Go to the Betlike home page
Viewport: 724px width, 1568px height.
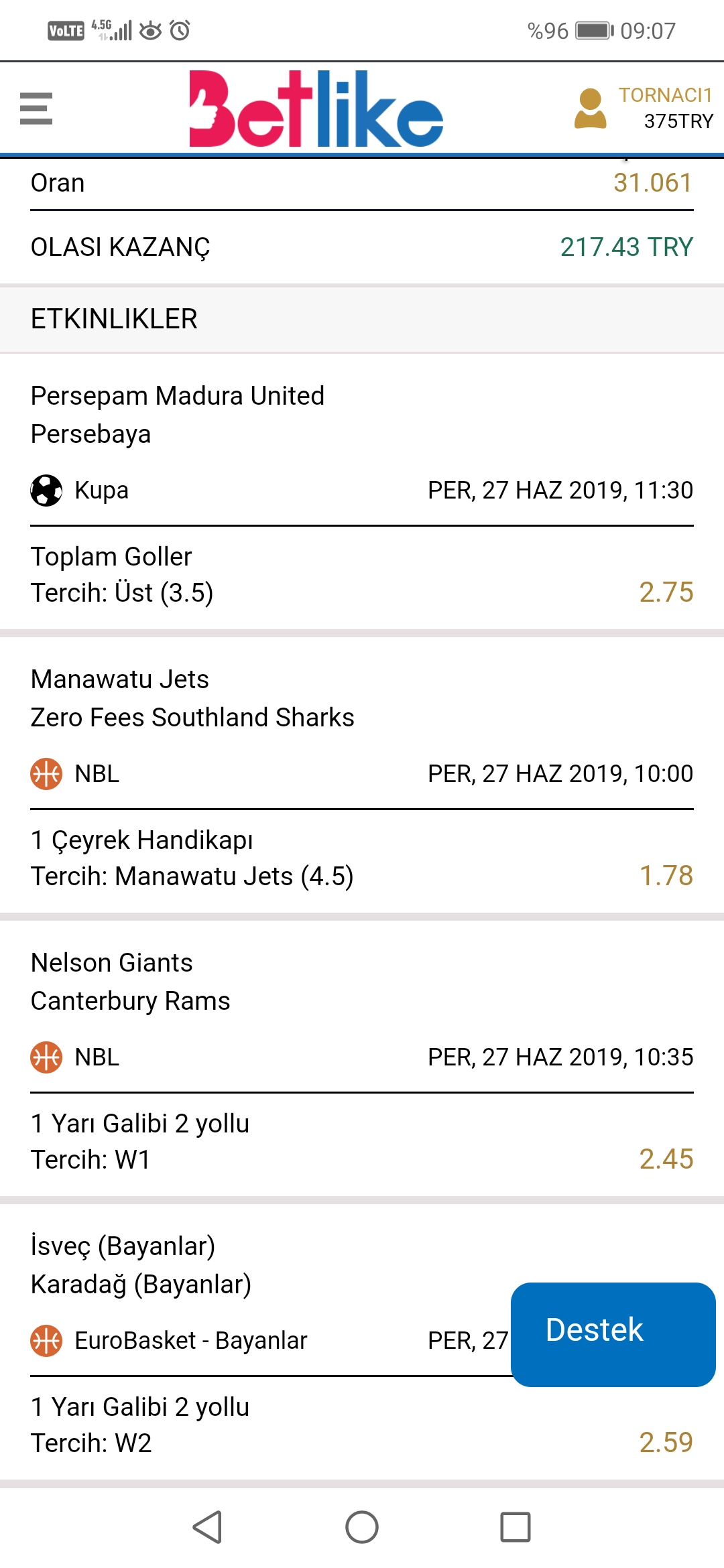316,109
